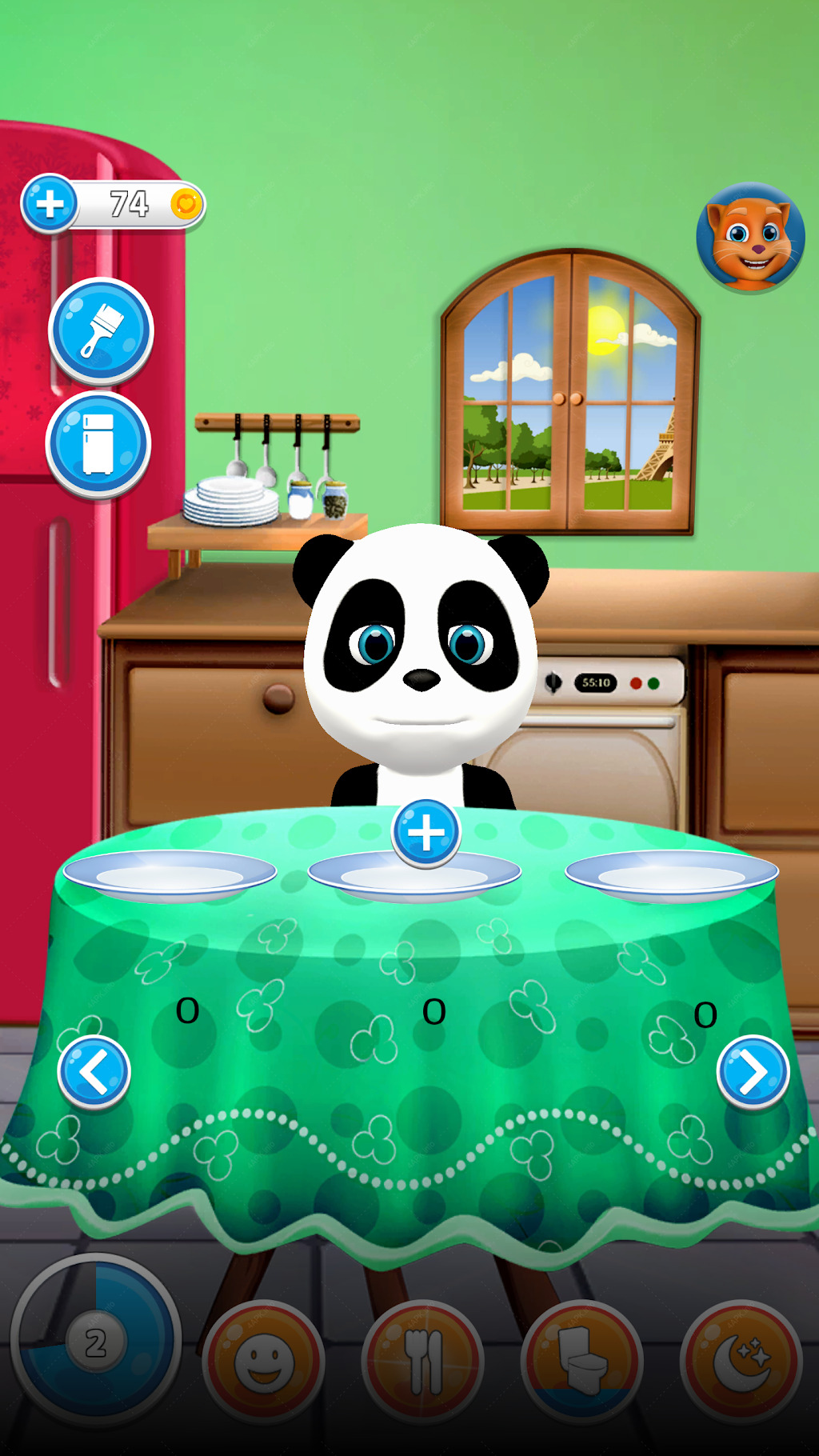The width and height of the screenshot is (819, 1456).
Task: Switch to the fork and knife kitchen
Action: [x=423, y=1362]
